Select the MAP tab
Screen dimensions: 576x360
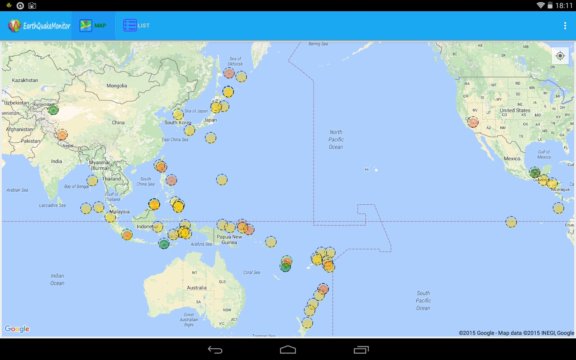click(93, 26)
